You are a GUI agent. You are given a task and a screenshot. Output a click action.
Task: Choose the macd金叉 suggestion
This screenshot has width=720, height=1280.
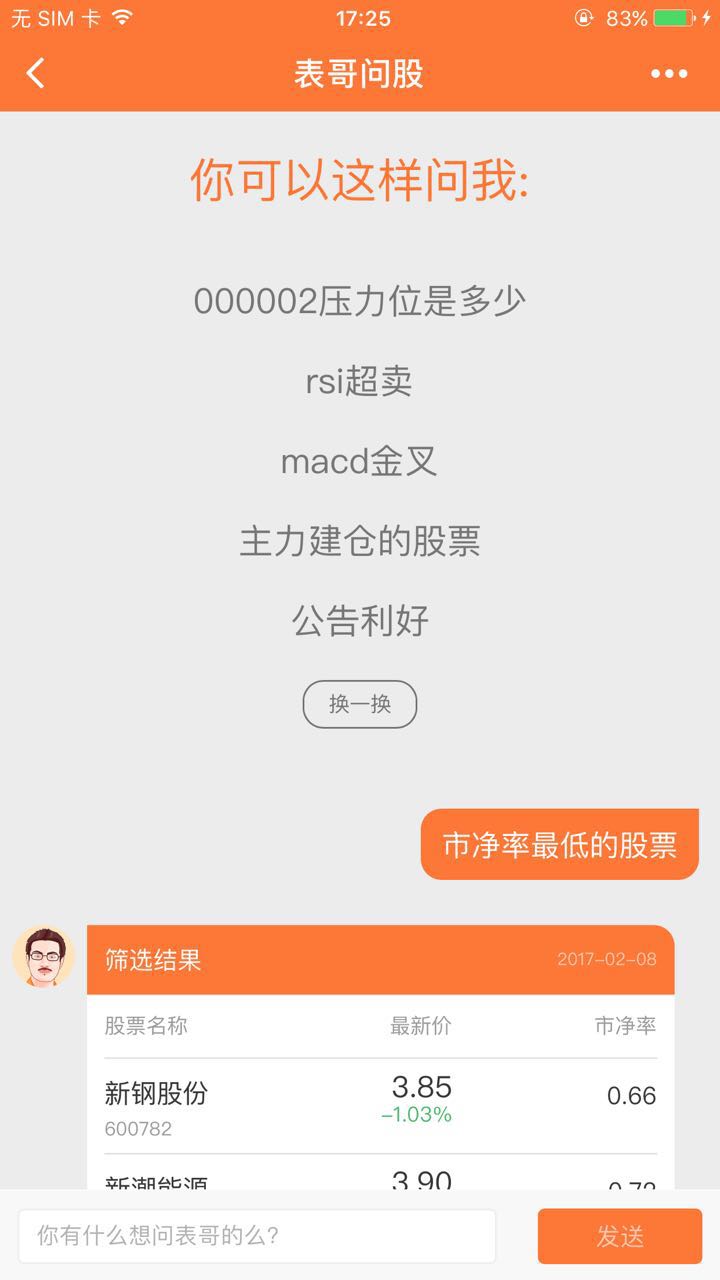click(359, 461)
